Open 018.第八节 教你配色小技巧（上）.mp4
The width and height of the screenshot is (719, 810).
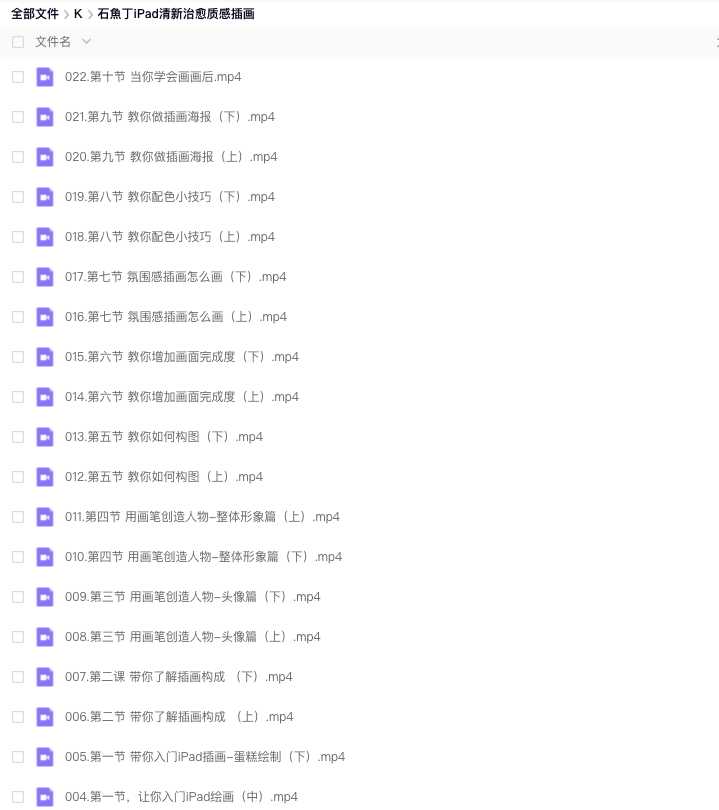170,237
